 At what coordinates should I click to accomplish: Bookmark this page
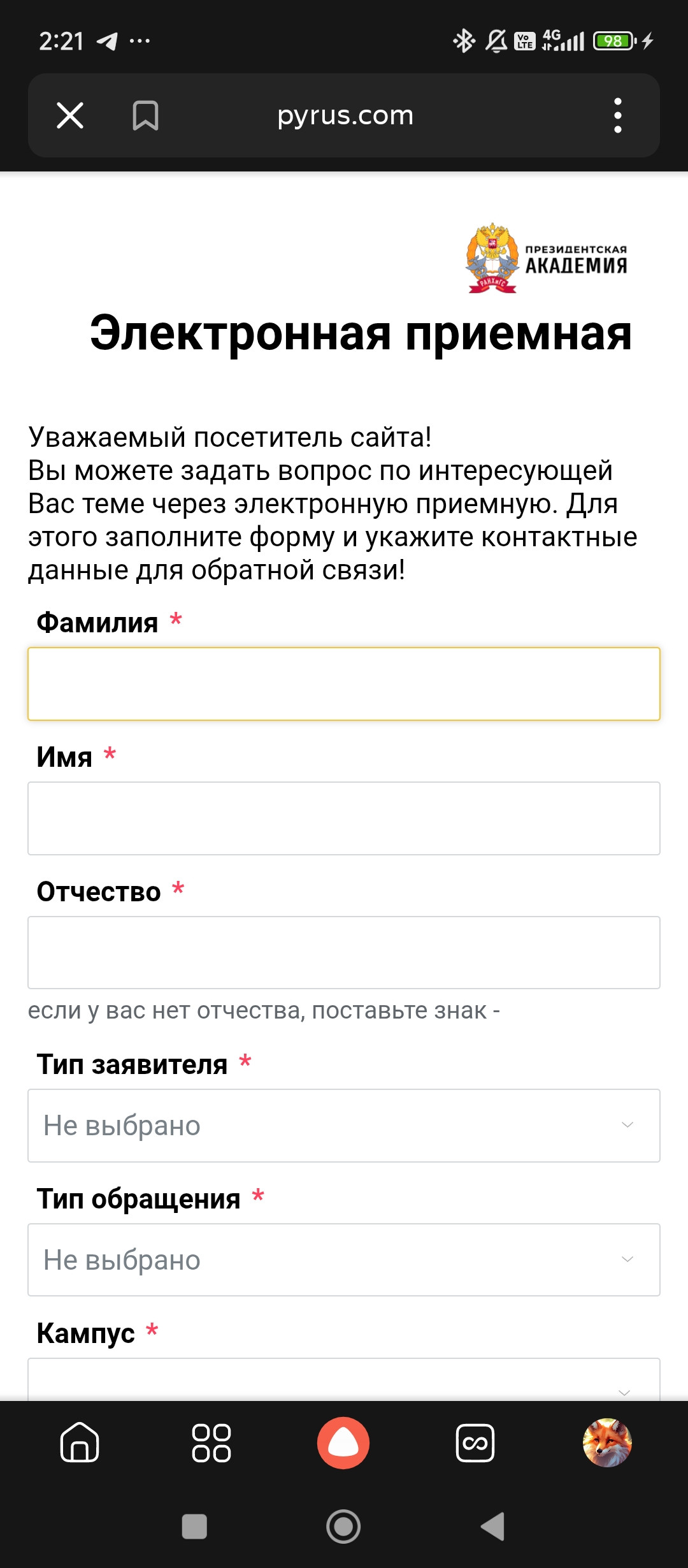(x=145, y=116)
